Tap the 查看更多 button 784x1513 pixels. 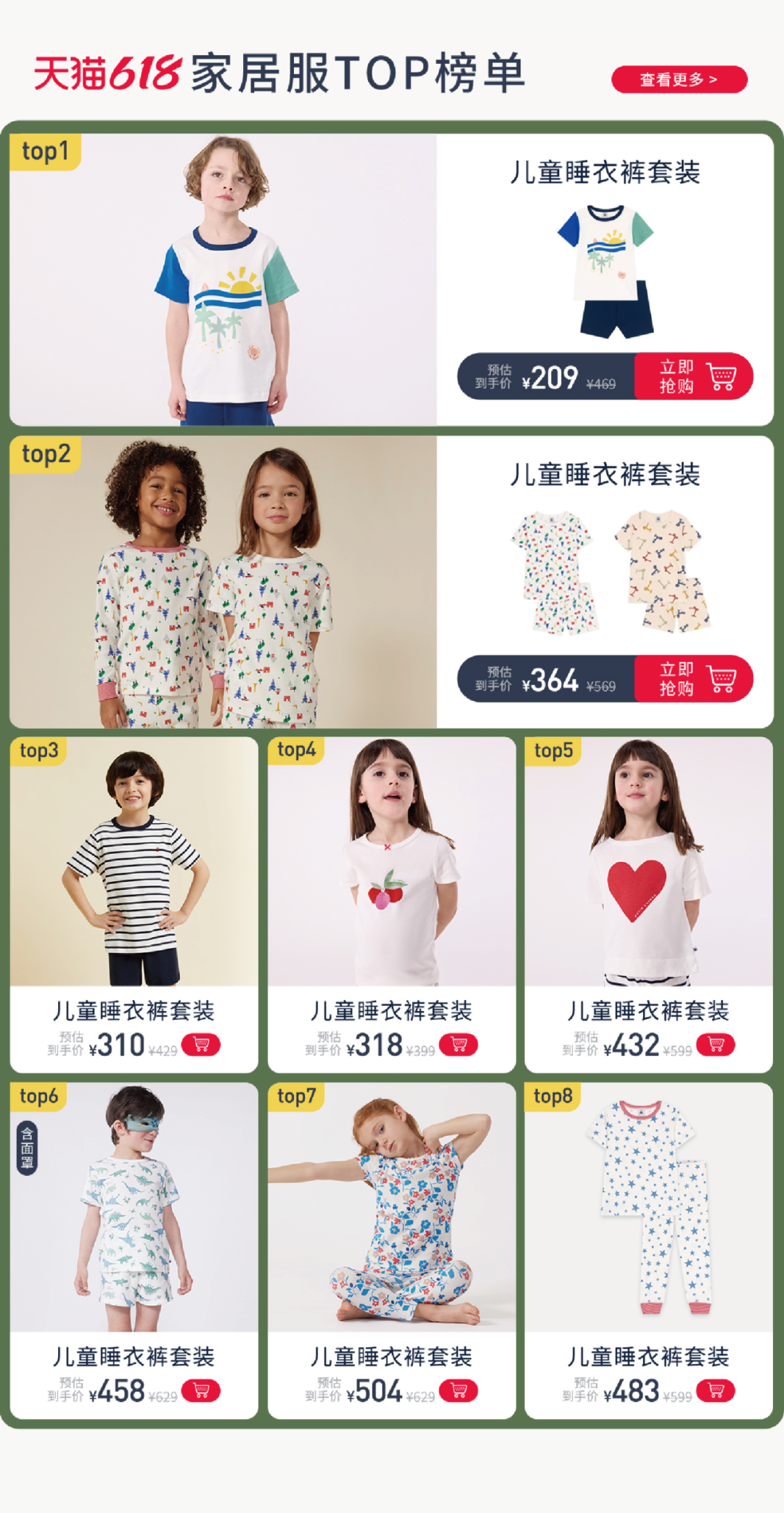point(679,79)
